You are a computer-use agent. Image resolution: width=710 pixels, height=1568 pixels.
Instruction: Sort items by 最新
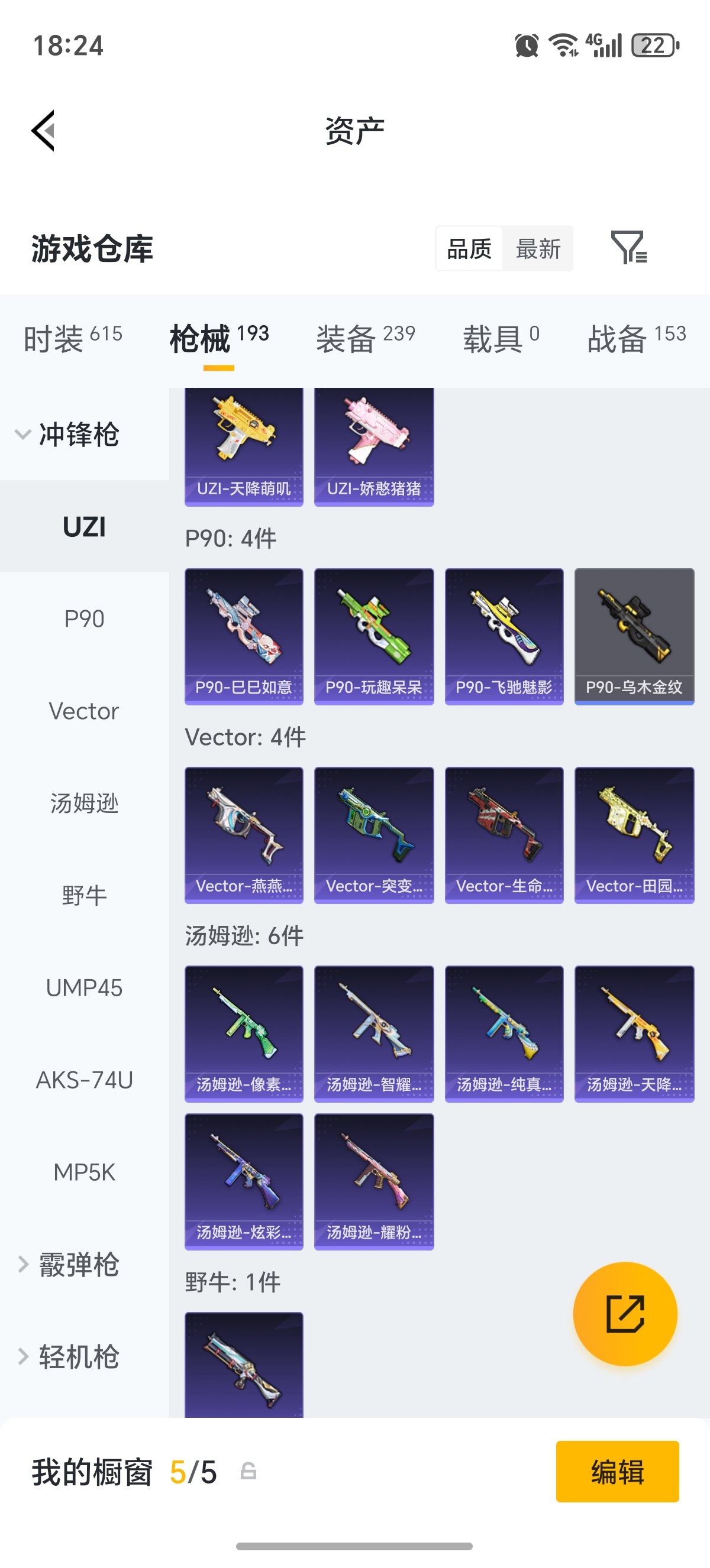(538, 249)
